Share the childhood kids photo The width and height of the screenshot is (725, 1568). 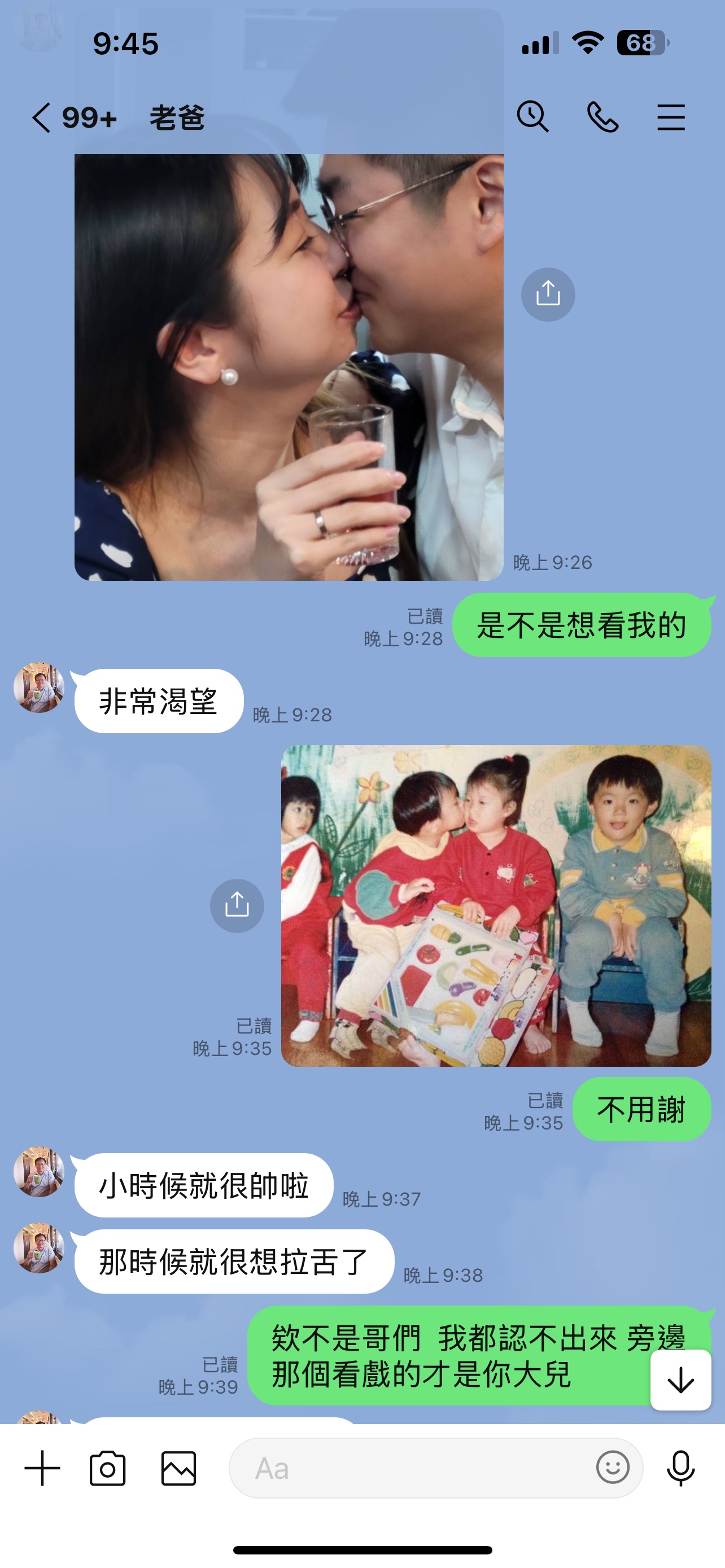237,906
